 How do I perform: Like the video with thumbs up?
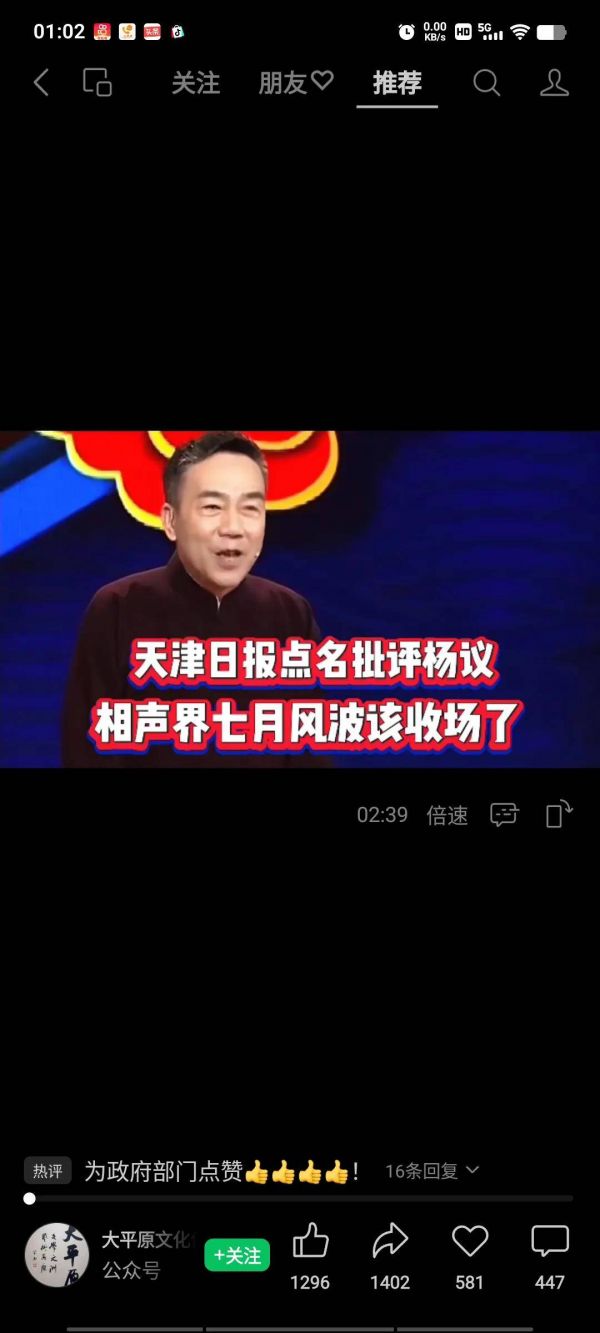pos(310,1243)
